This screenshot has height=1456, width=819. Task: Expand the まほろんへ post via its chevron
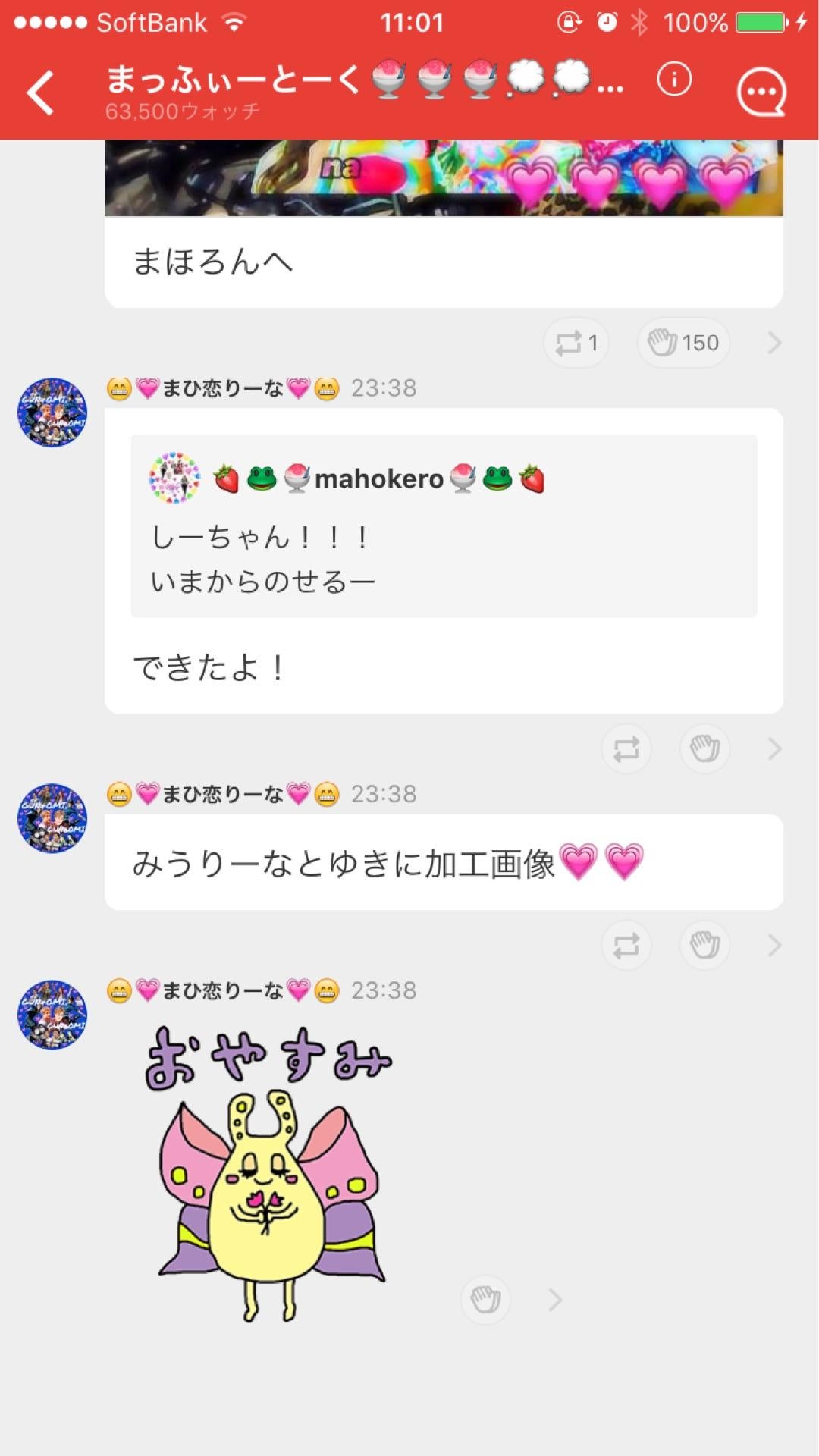click(x=775, y=343)
